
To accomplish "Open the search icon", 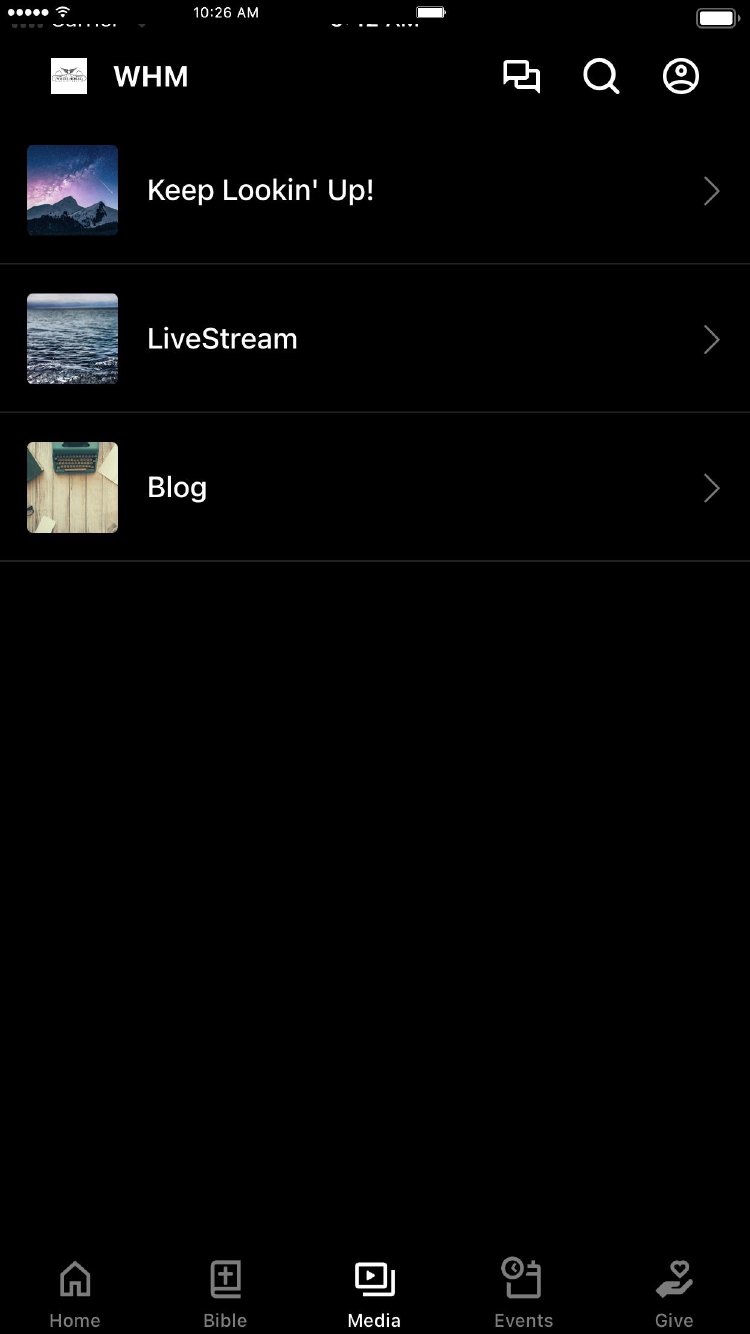I will click(x=601, y=77).
